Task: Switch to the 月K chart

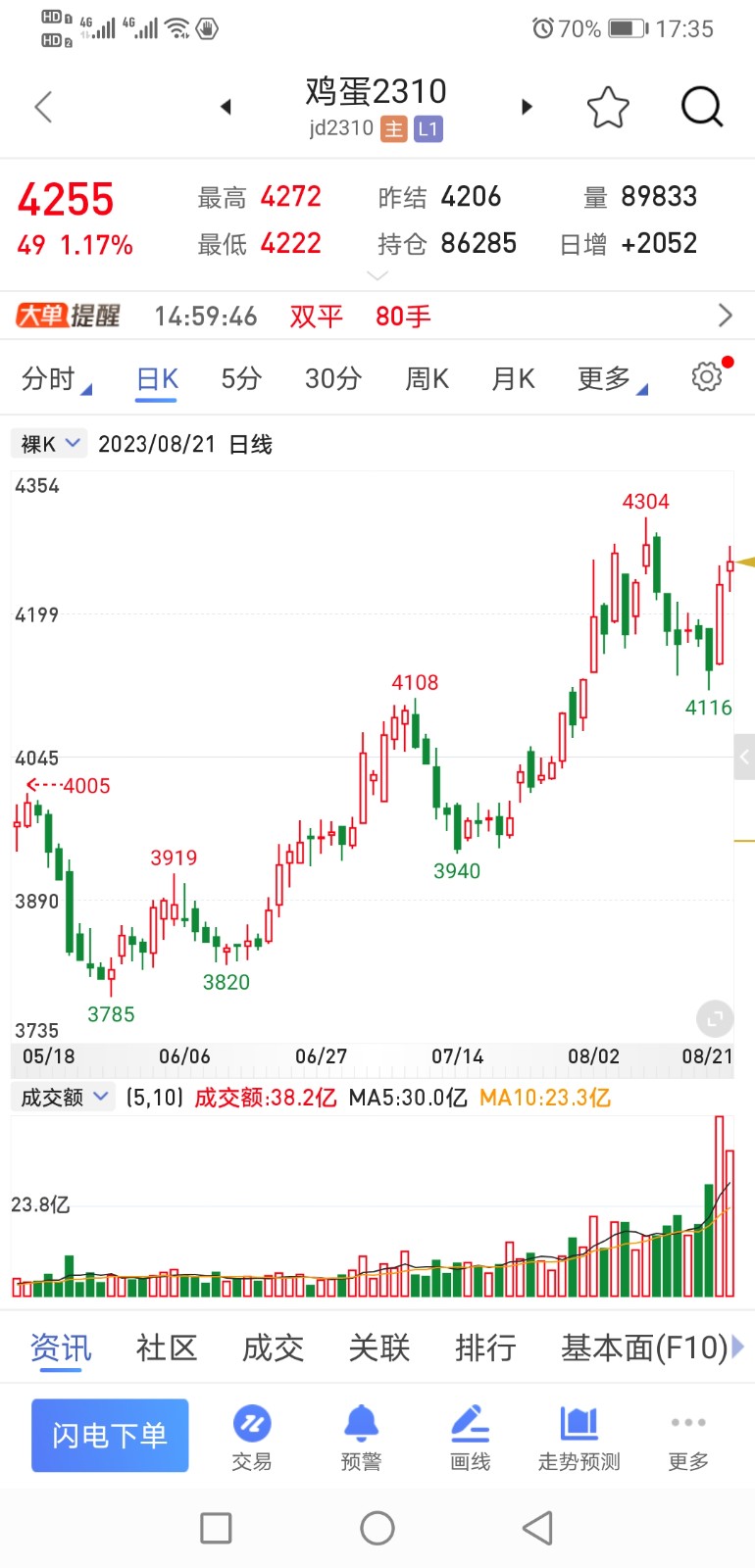Action: 513,378
